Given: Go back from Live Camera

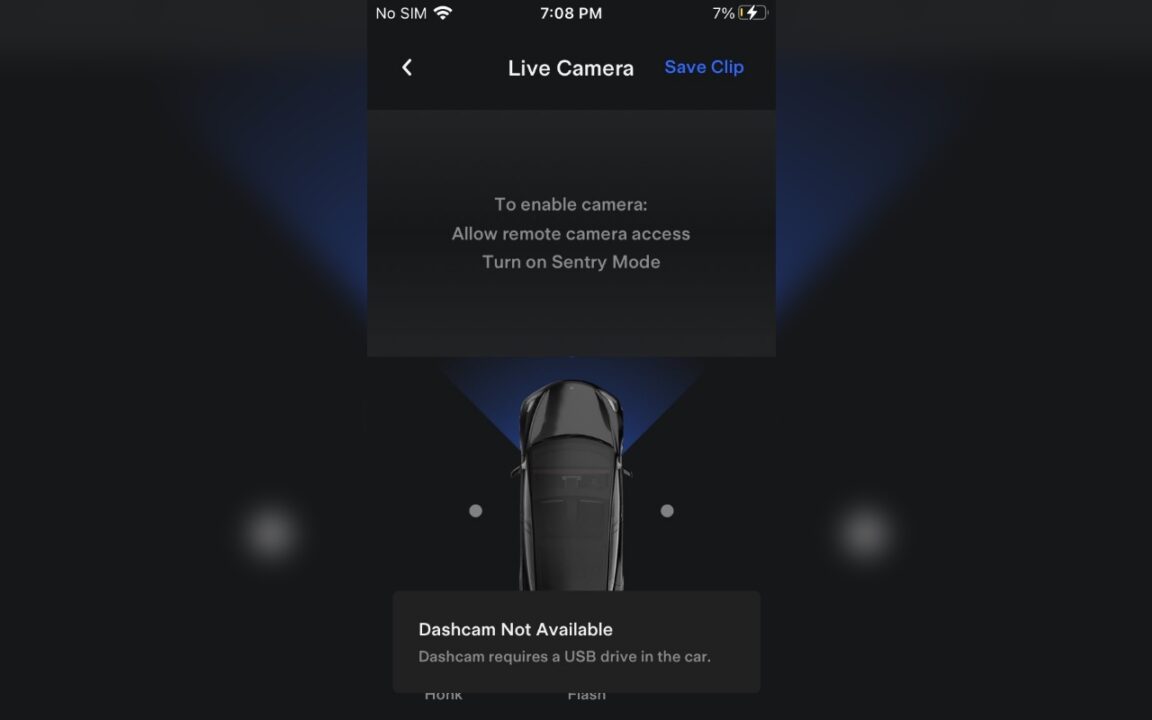Looking at the screenshot, I should (407, 67).
